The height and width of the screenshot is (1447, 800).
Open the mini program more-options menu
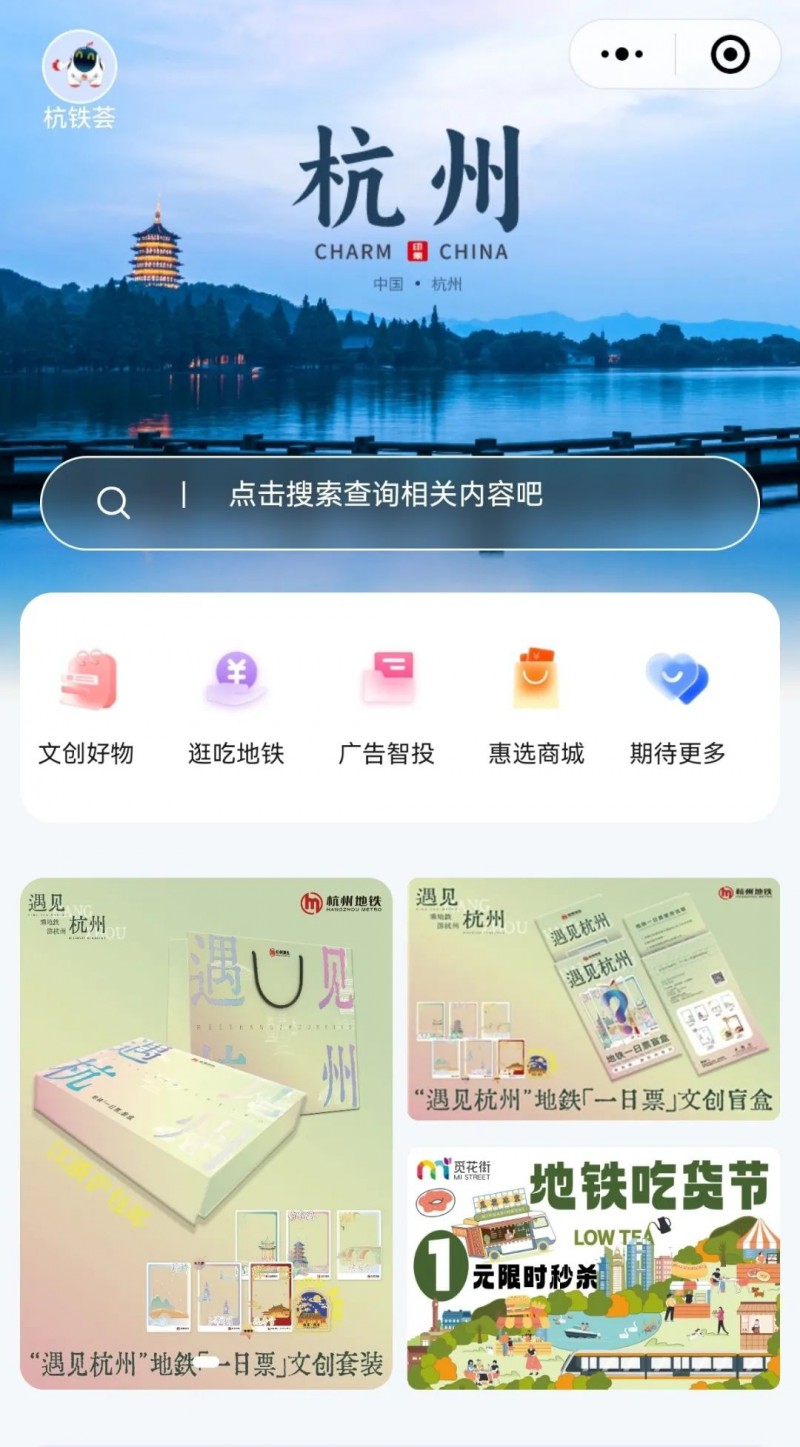(622, 54)
